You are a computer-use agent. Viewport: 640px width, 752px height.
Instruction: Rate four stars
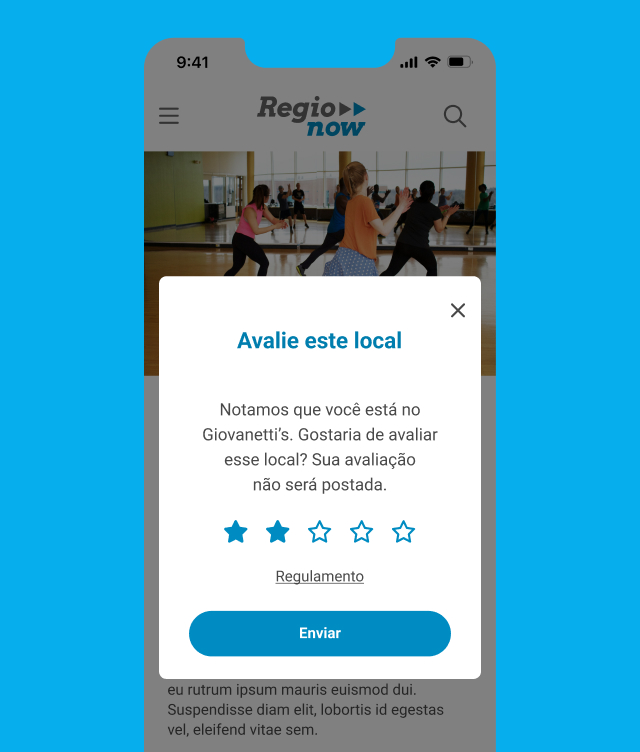362,532
